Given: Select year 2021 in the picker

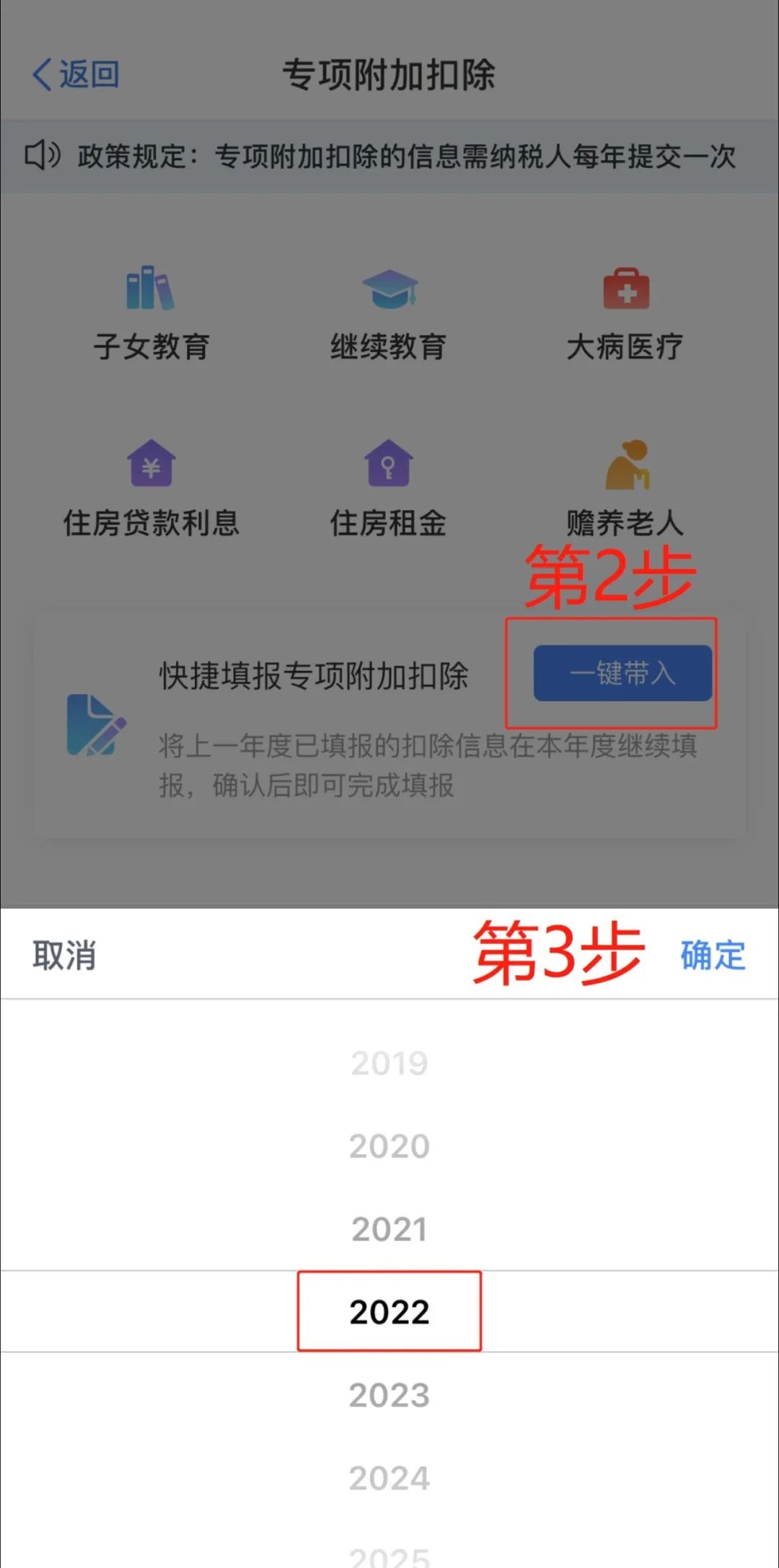Looking at the screenshot, I should [389, 1228].
